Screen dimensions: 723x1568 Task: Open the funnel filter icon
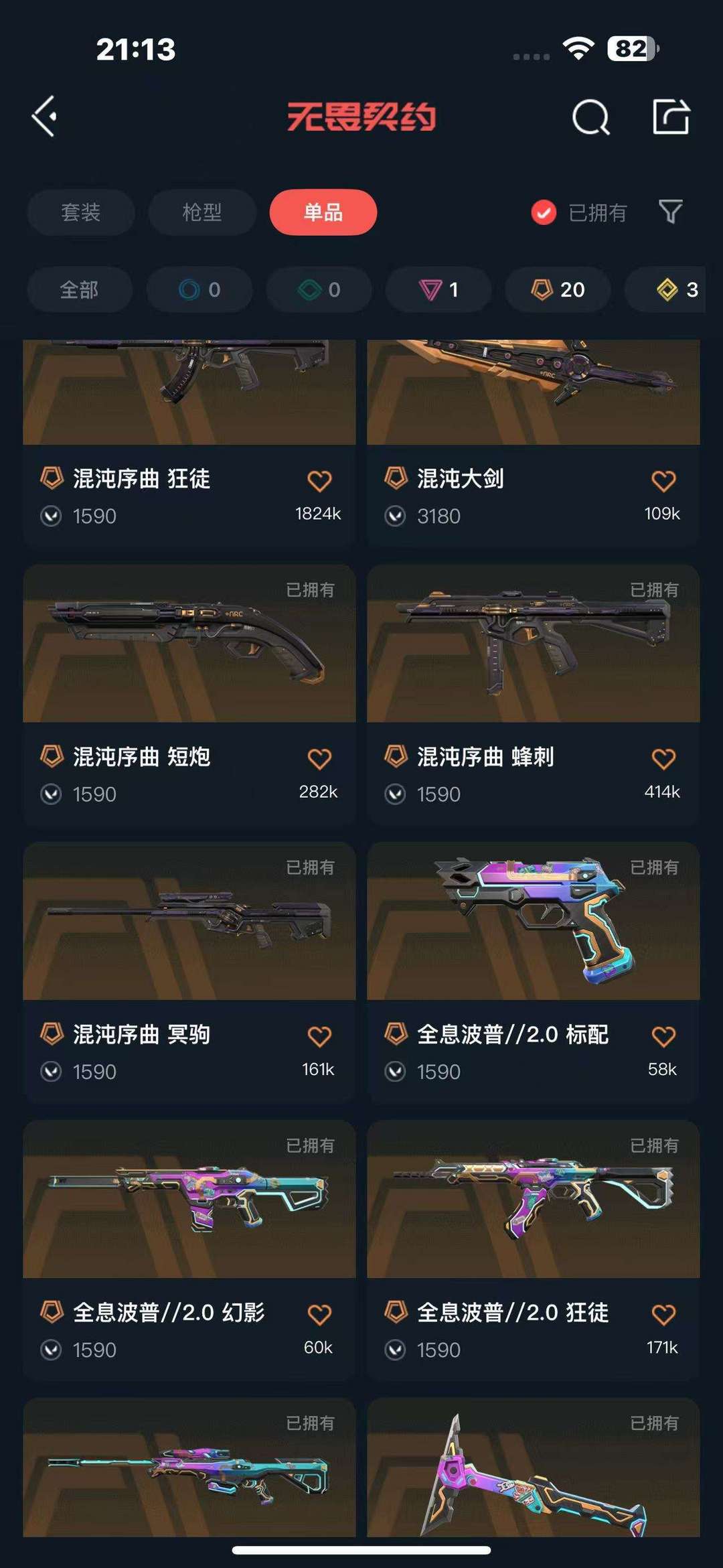coord(671,212)
